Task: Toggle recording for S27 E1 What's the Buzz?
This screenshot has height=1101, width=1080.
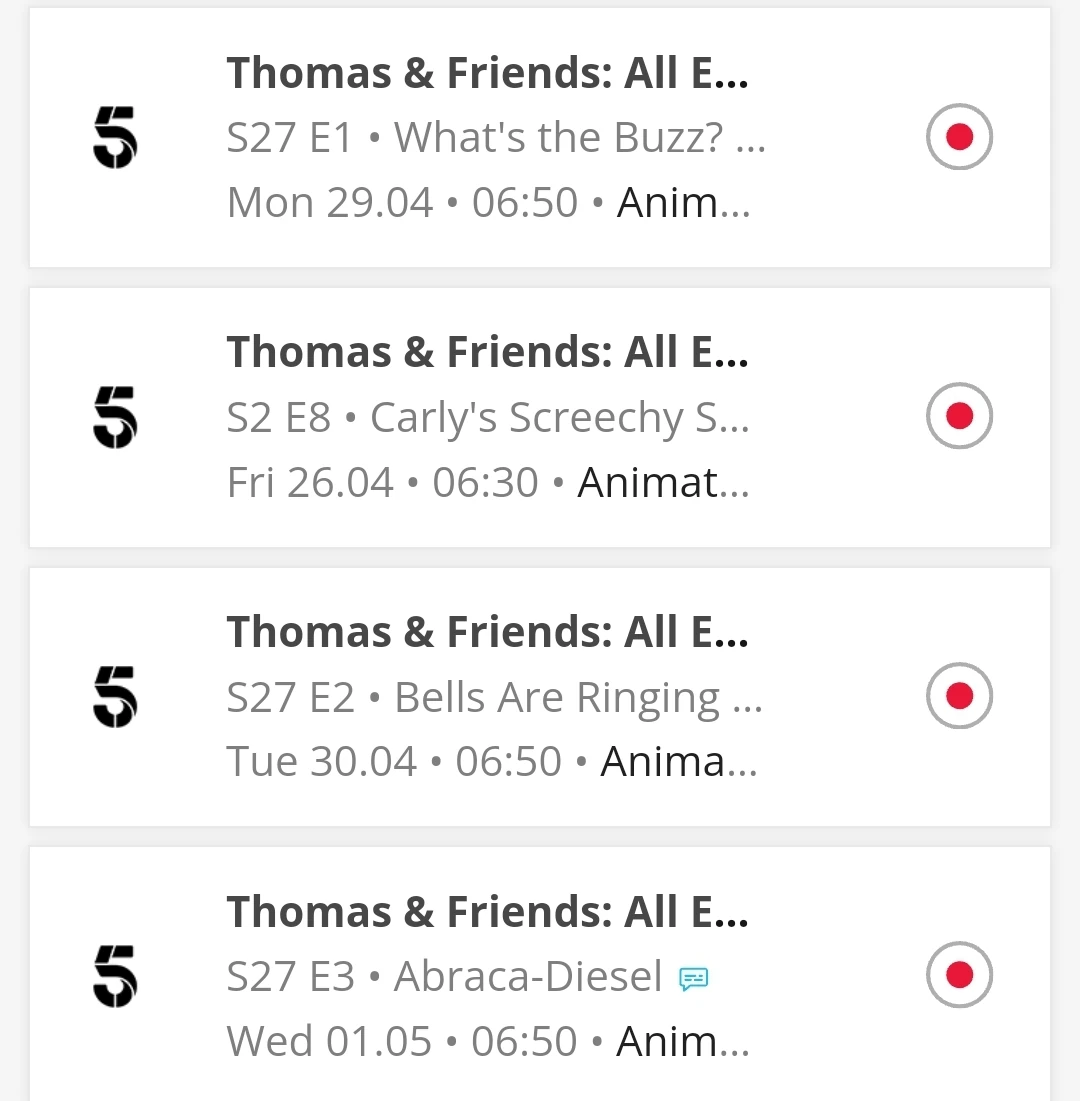Action: (x=959, y=137)
